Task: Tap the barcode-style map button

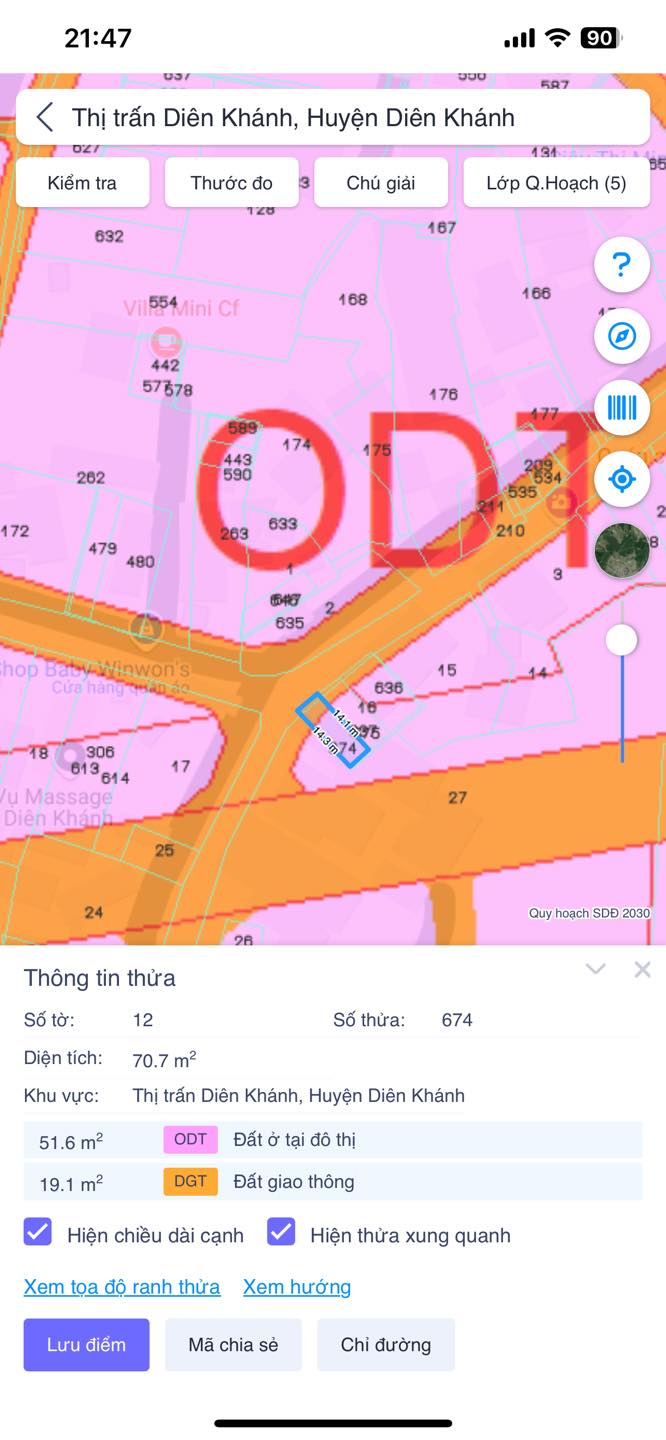Action: coord(622,407)
